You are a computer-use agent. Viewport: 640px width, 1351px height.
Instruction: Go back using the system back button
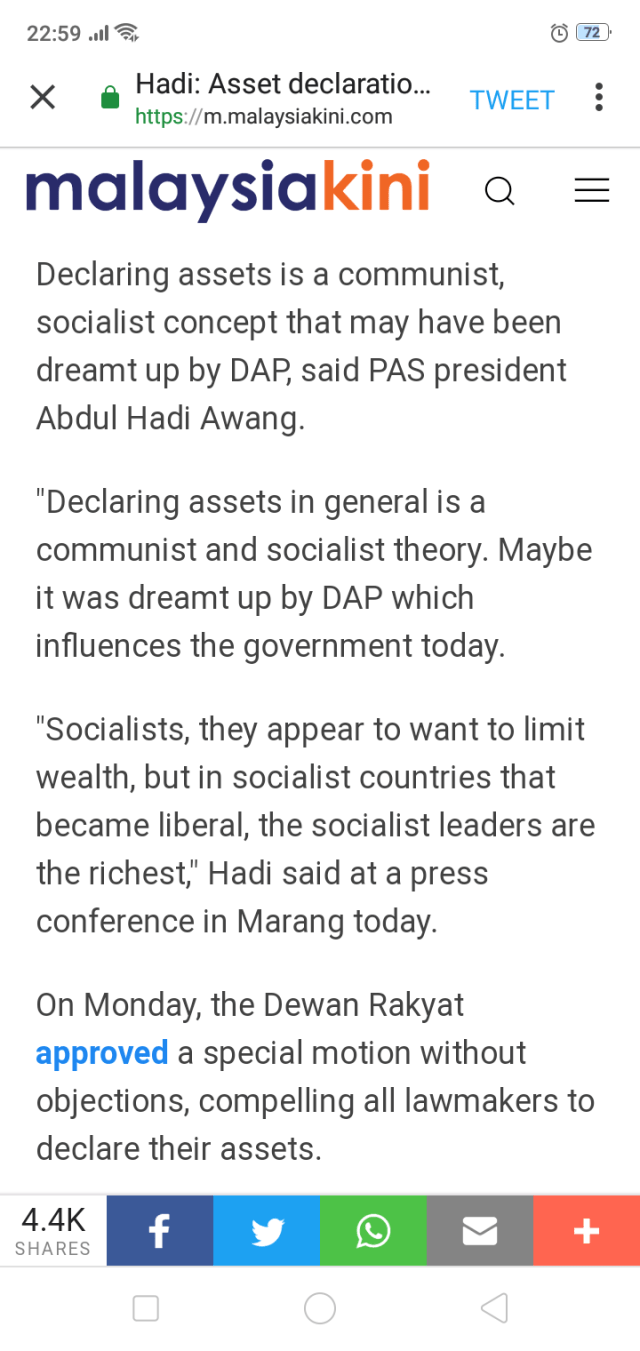(x=494, y=1308)
